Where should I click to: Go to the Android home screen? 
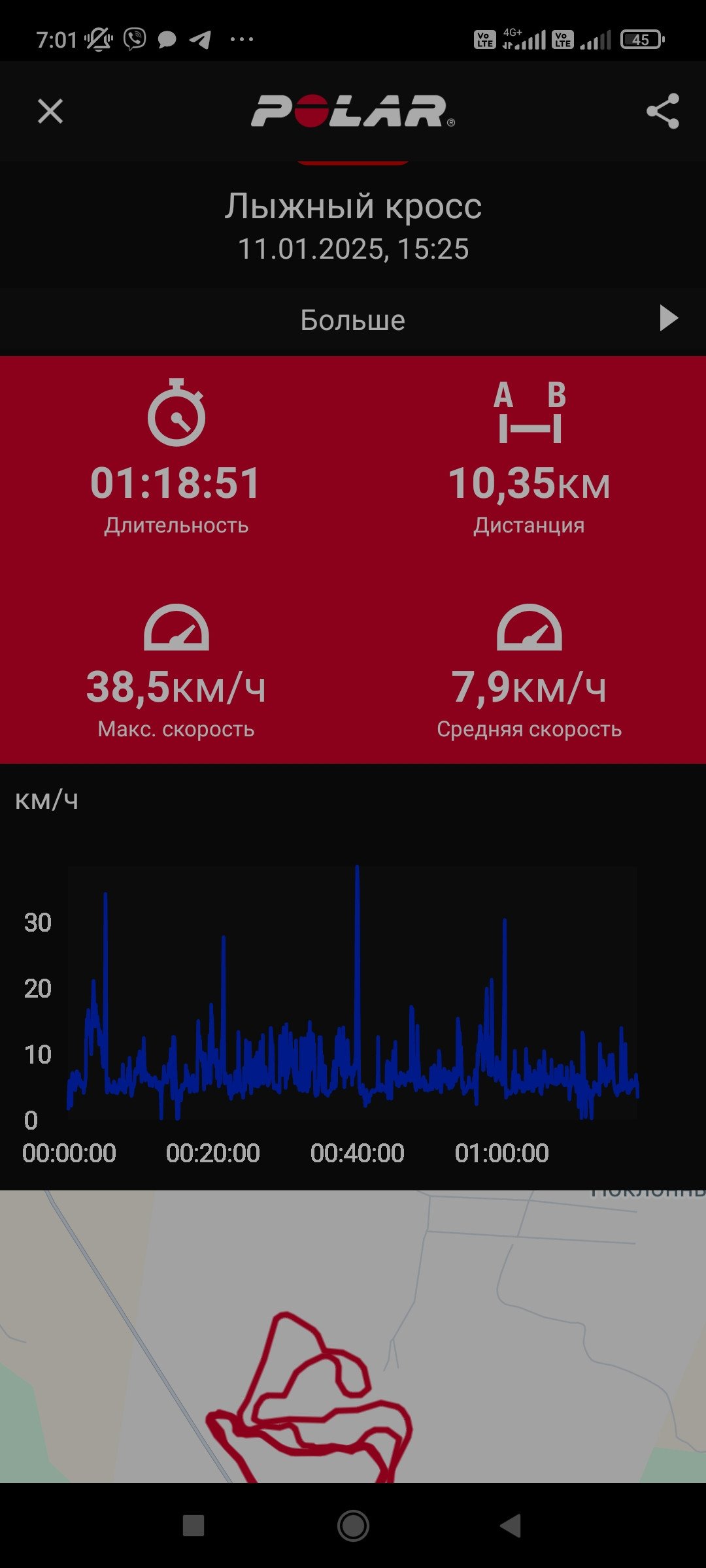(x=353, y=1526)
